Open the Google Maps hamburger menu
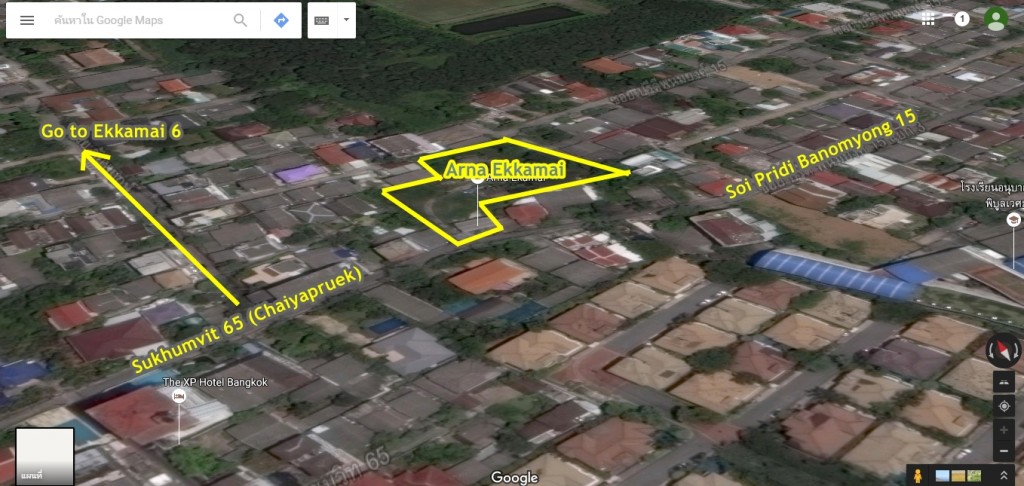This screenshot has height=486, width=1024. pyautogui.click(x=27, y=20)
